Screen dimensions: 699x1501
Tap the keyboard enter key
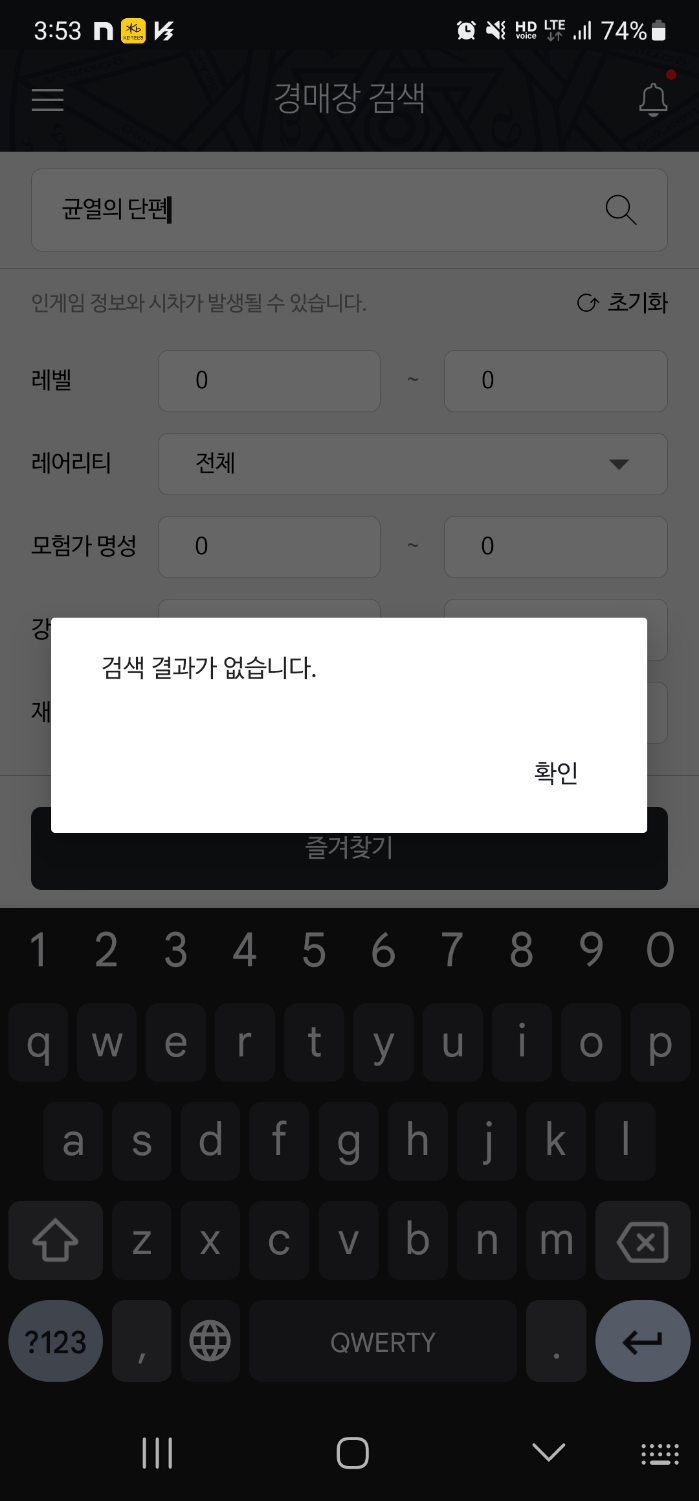[642, 1341]
